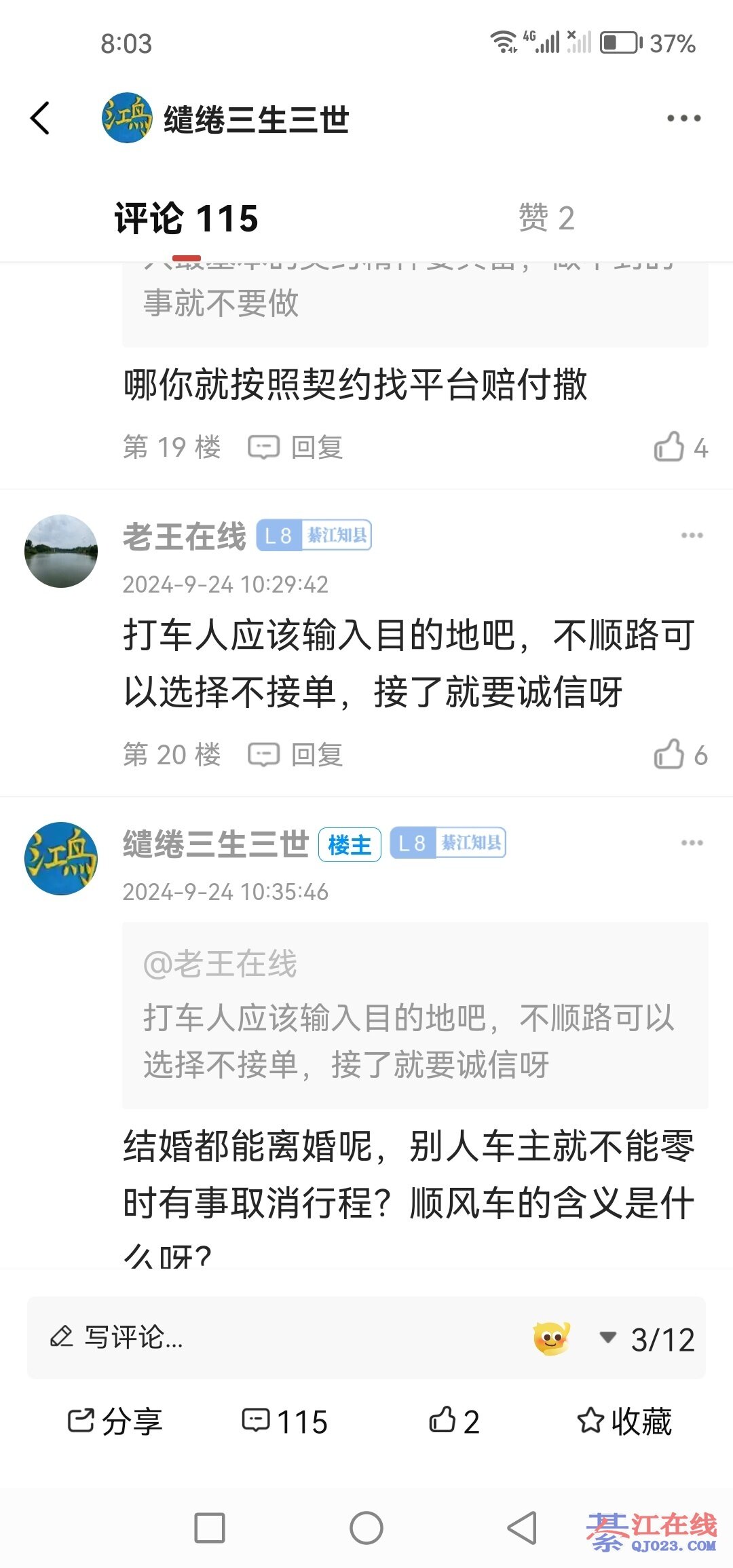
Task: Like the post at the bottom bar
Action: click(x=454, y=1421)
